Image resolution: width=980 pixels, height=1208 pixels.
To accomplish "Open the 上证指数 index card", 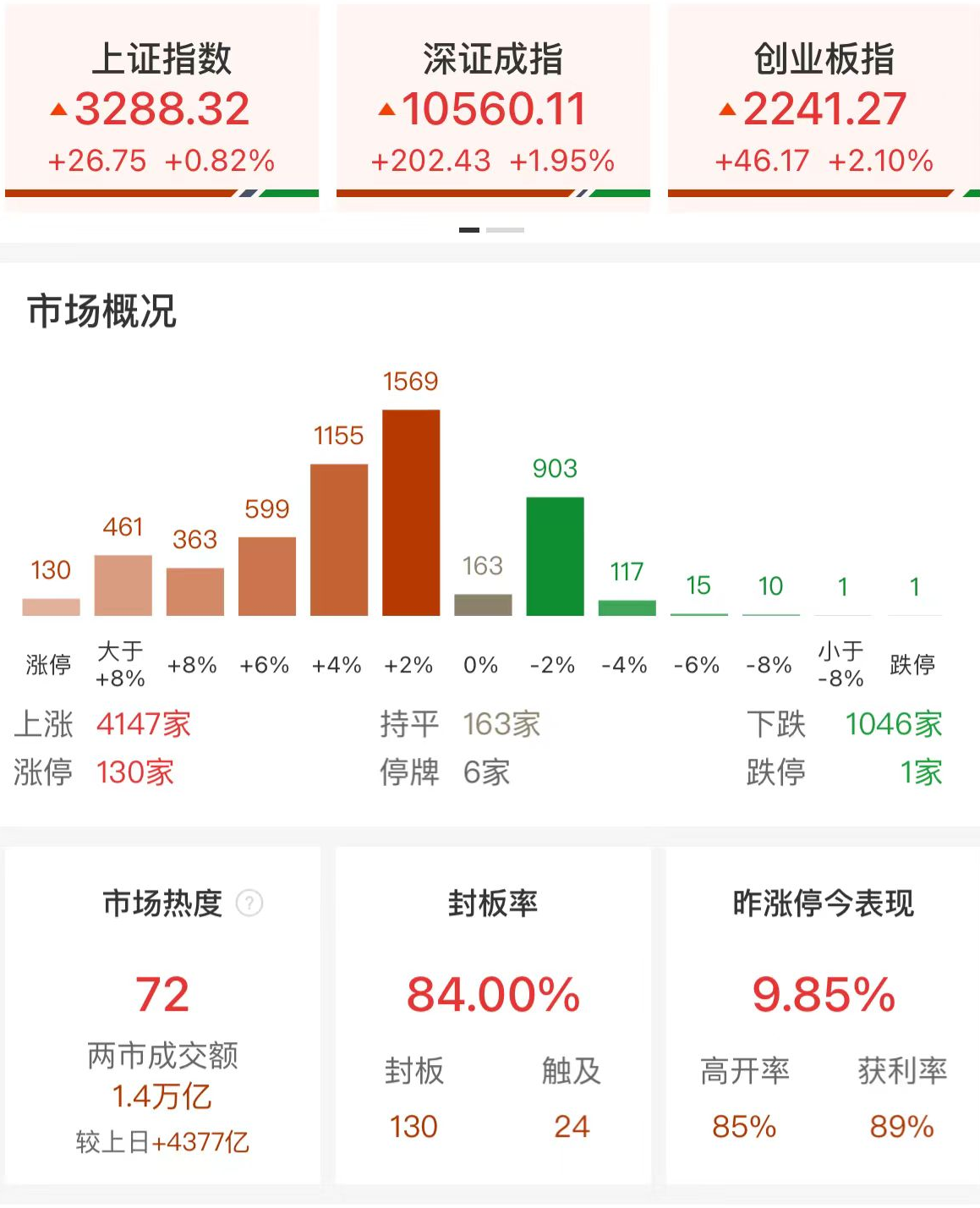I will [162, 107].
